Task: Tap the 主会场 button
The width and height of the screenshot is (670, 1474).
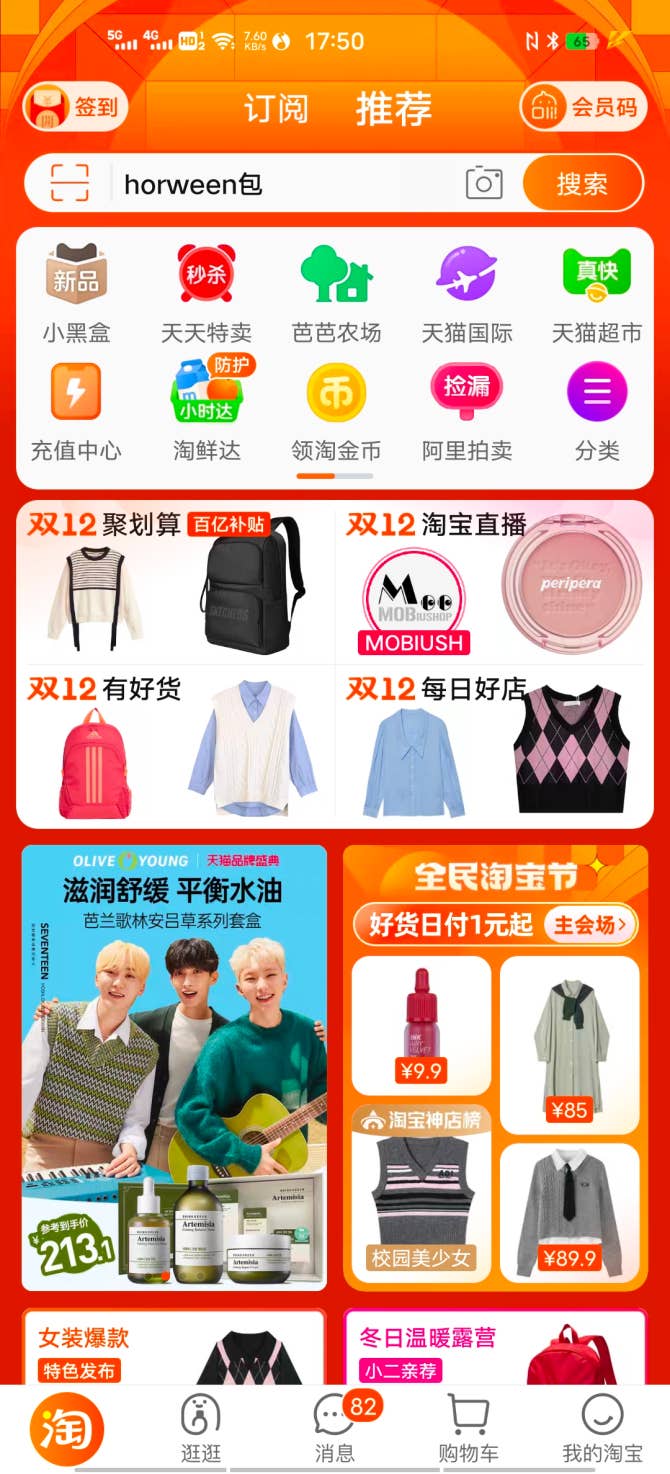Action: coord(590,925)
